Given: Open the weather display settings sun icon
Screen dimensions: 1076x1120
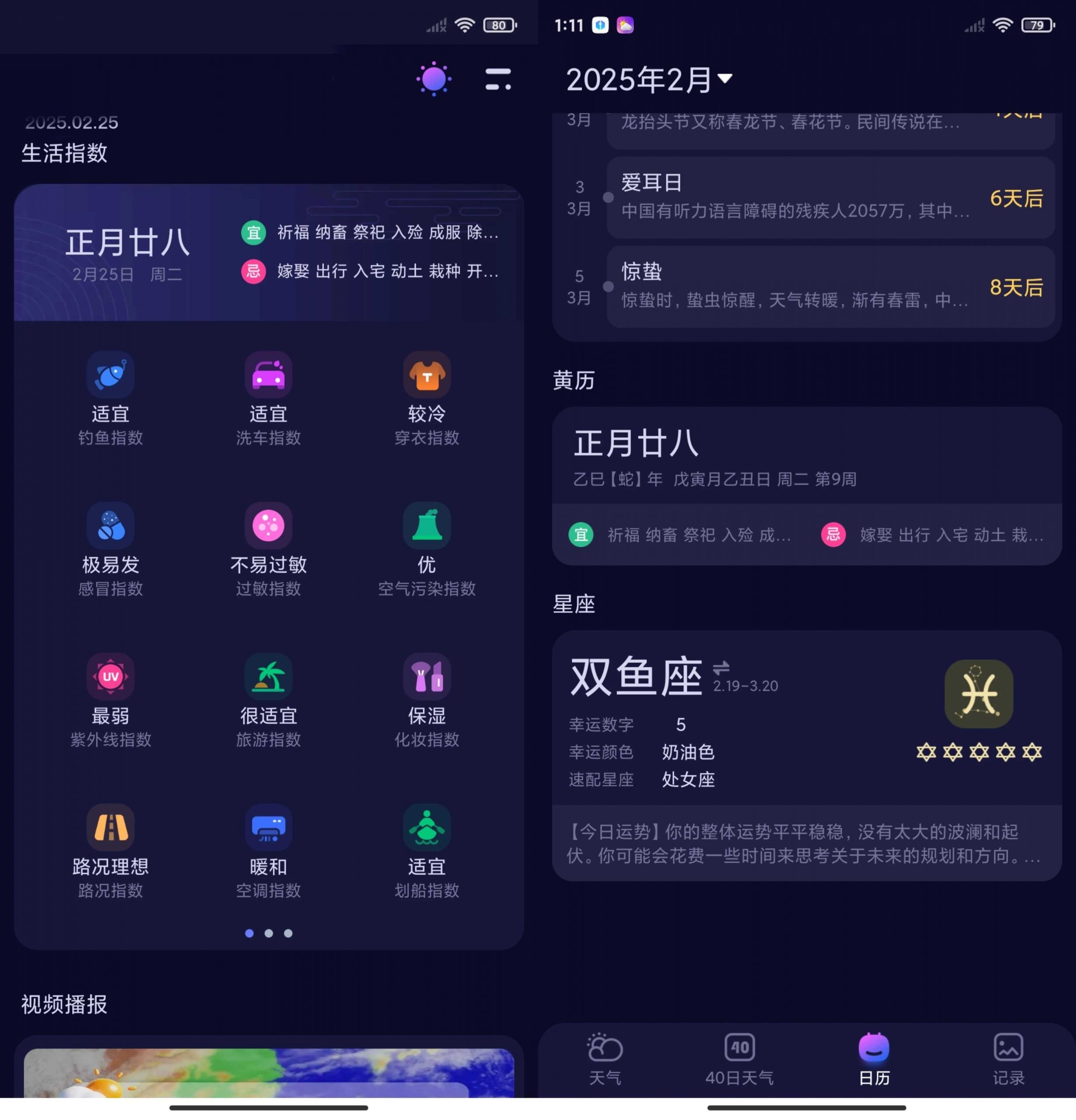Looking at the screenshot, I should 433,79.
